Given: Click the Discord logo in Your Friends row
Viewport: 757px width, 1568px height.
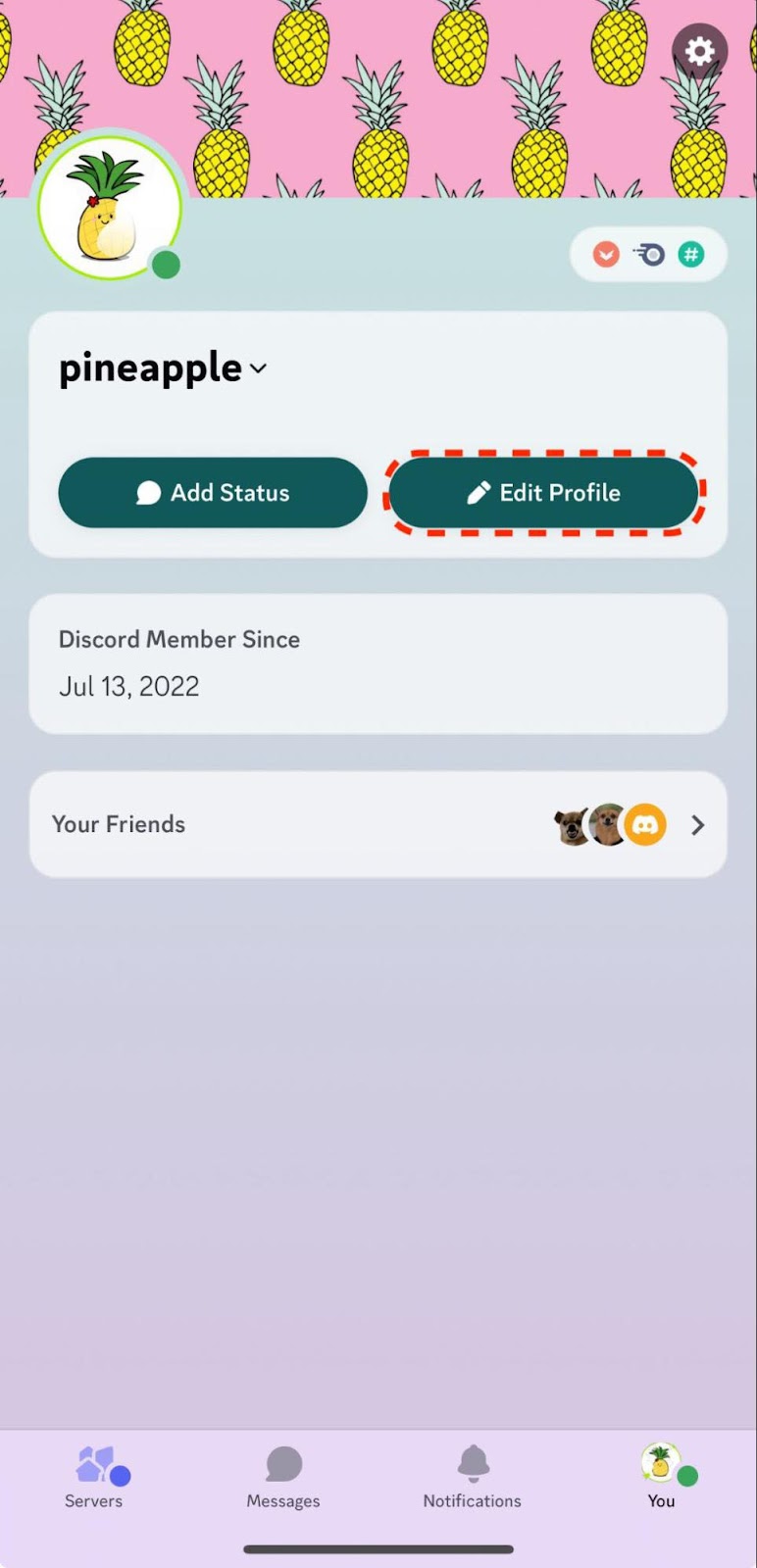Looking at the screenshot, I should point(644,824).
